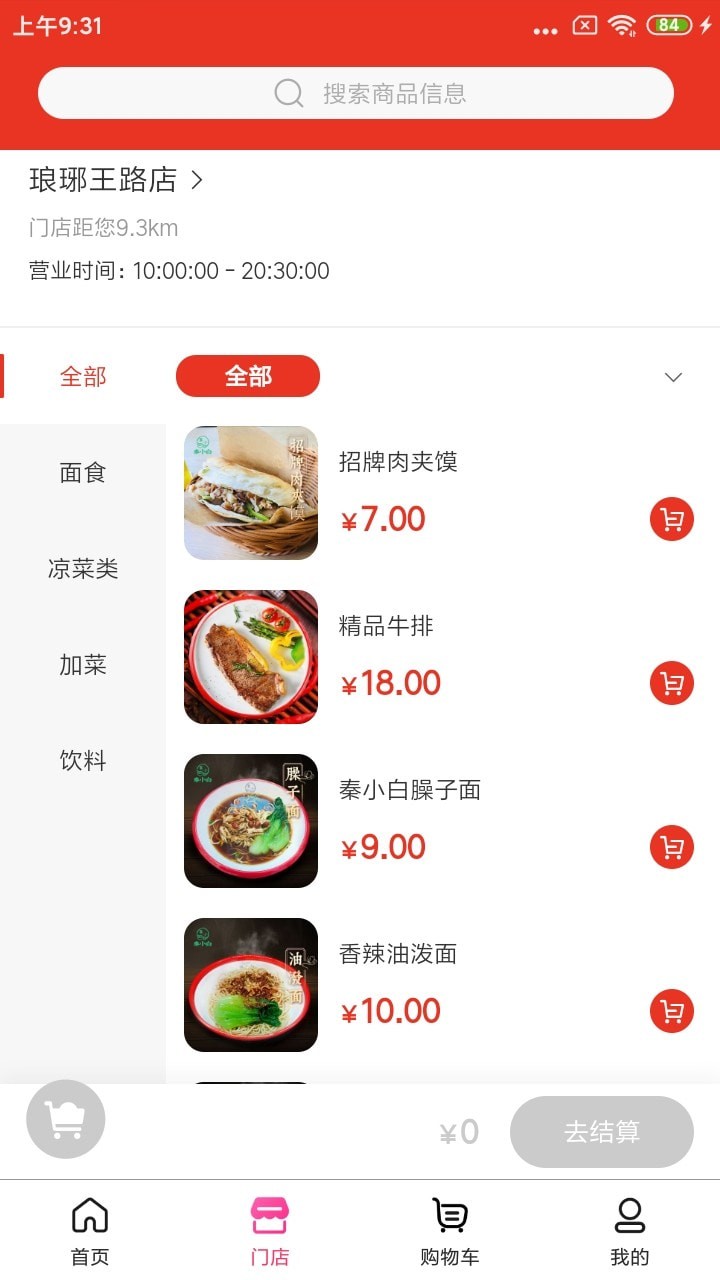This screenshot has height=1280, width=720.
Task: Choose the 饮料 category
Action: click(82, 760)
